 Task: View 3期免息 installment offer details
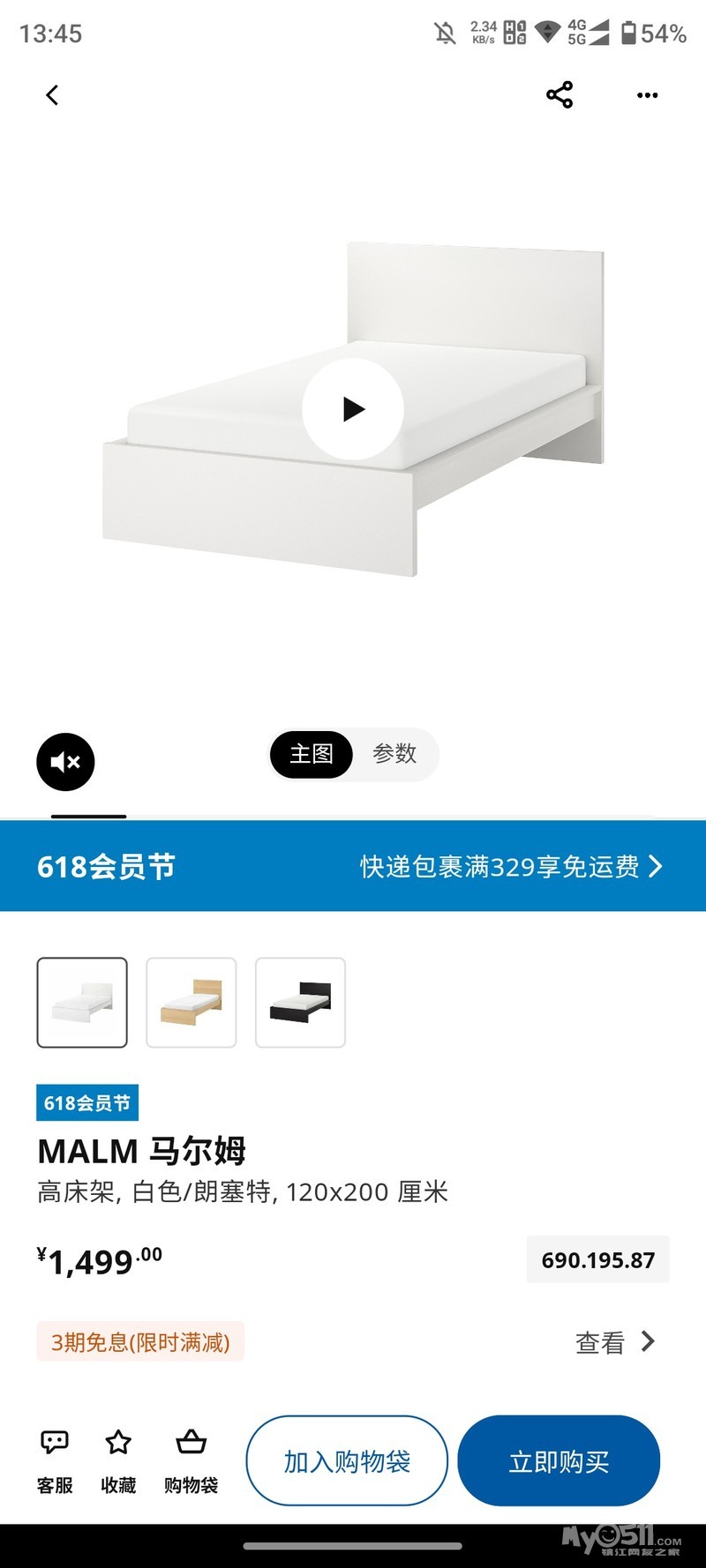point(614,1342)
